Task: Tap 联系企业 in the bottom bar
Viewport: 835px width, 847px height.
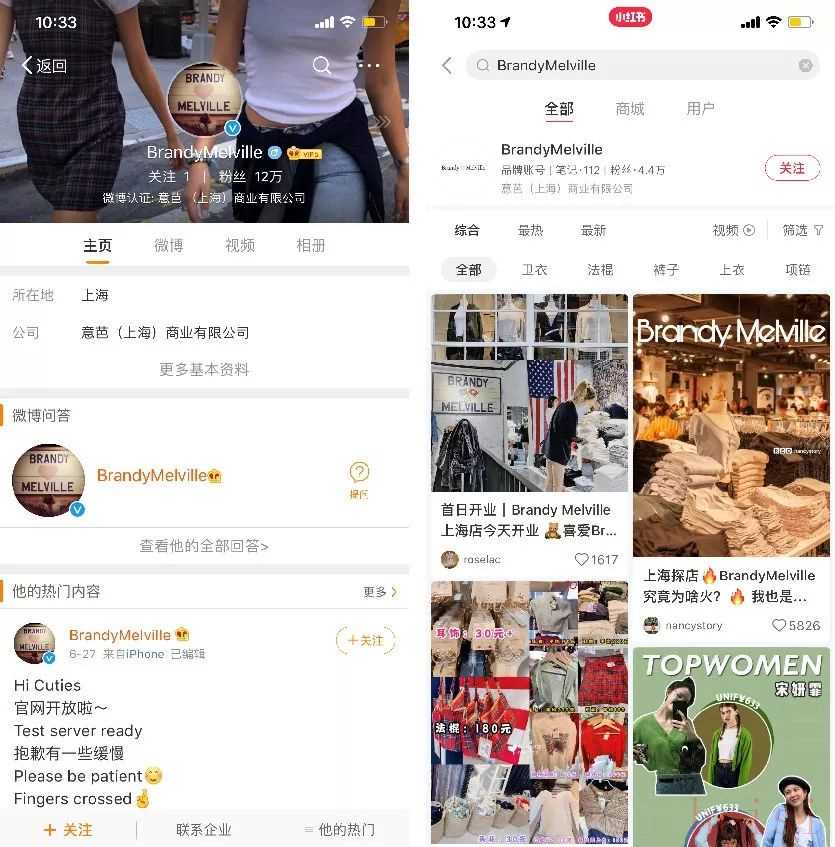Action: 204,829
